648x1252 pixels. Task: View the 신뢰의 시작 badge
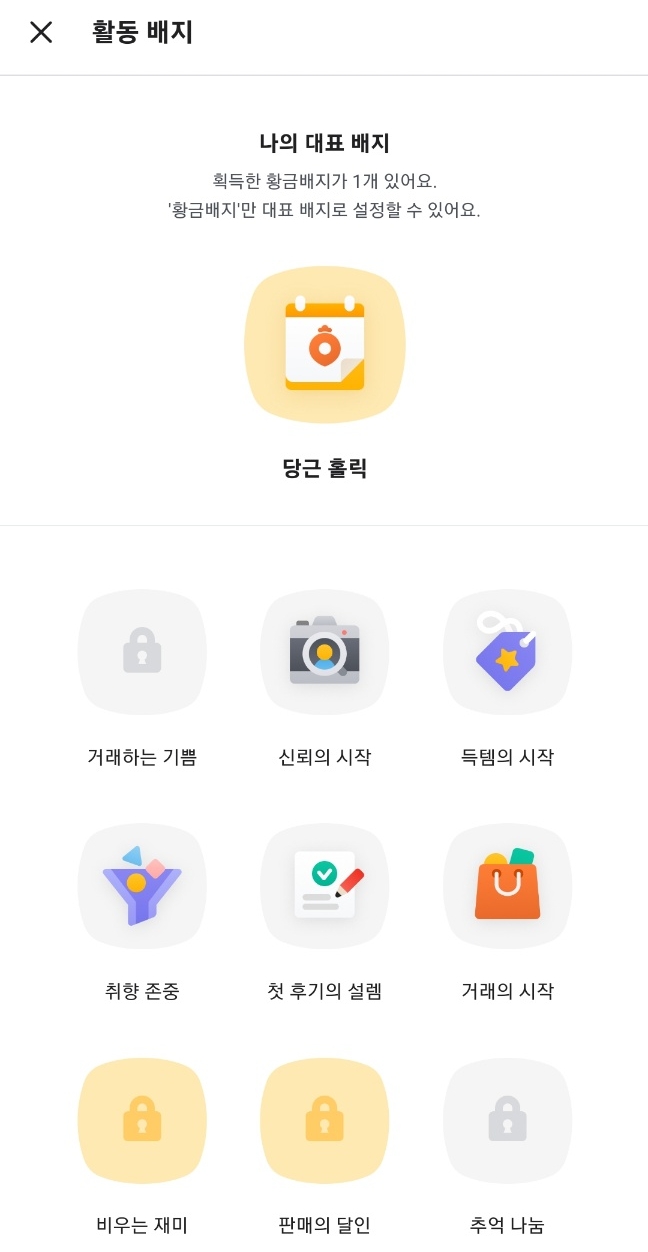tap(324, 652)
